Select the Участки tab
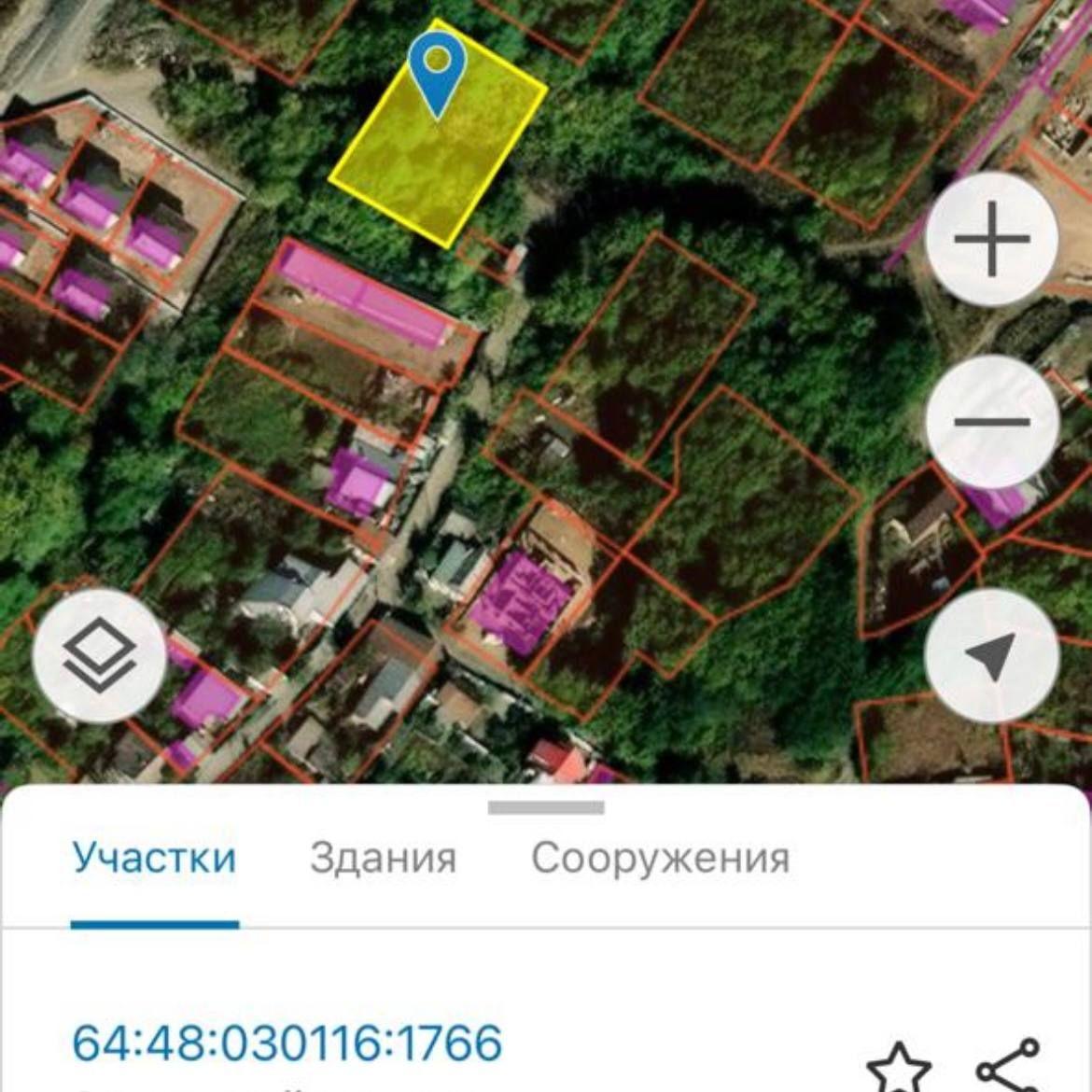The width and height of the screenshot is (1092, 1092). tap(155, 858)
